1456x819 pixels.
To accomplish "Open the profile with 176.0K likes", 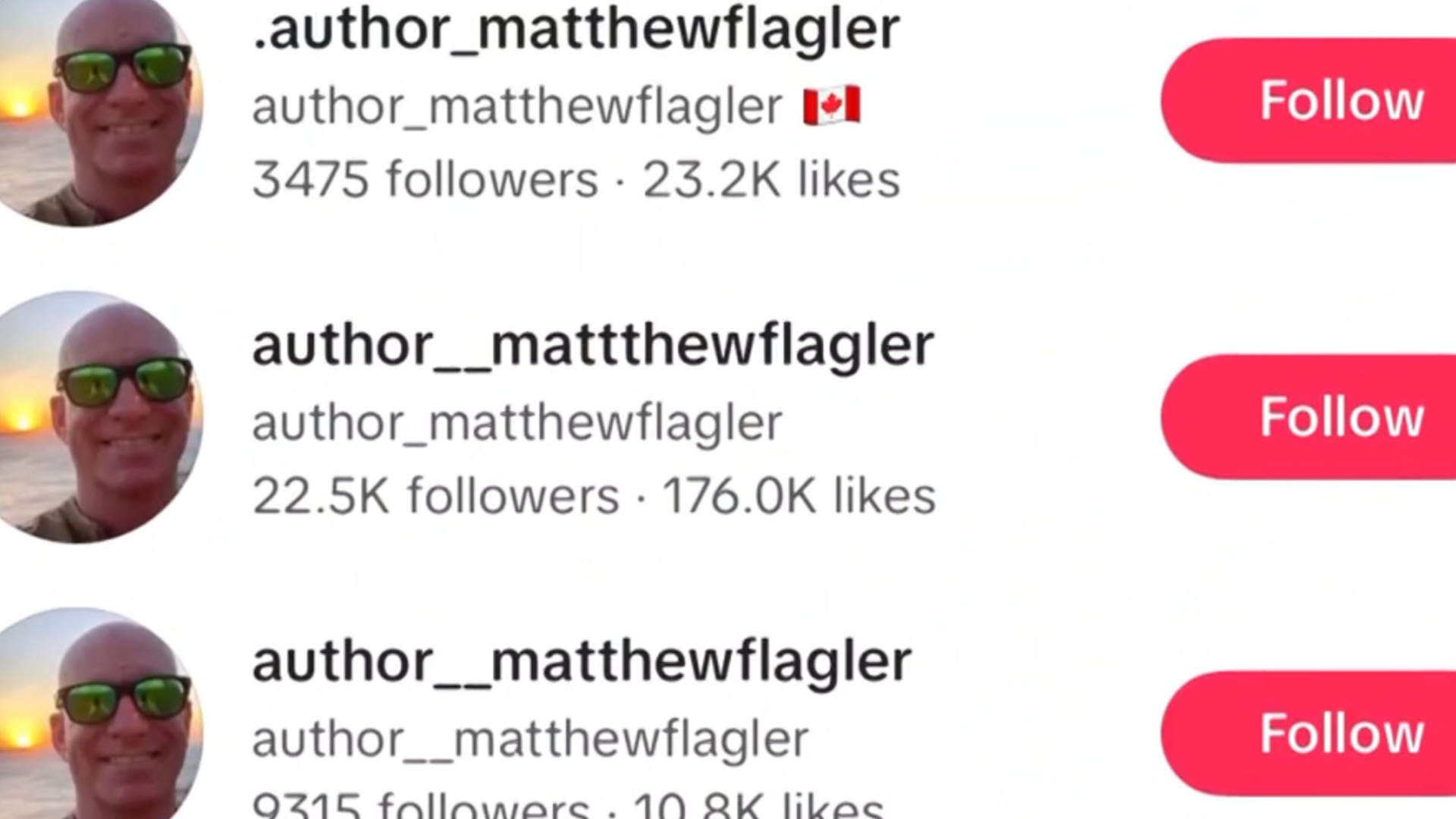I will pos(591,347).
